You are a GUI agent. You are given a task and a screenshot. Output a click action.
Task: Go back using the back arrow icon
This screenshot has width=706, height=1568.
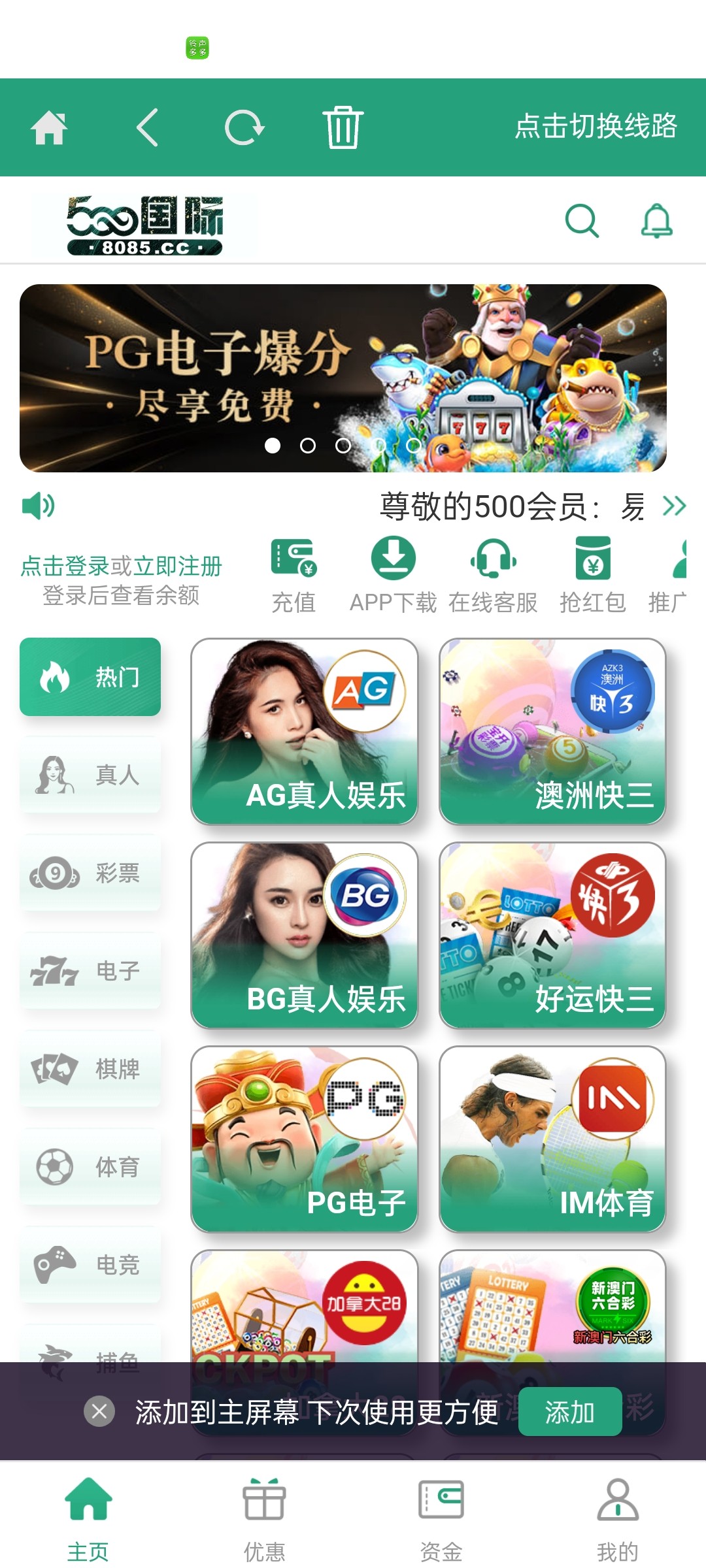coord(148,127)
